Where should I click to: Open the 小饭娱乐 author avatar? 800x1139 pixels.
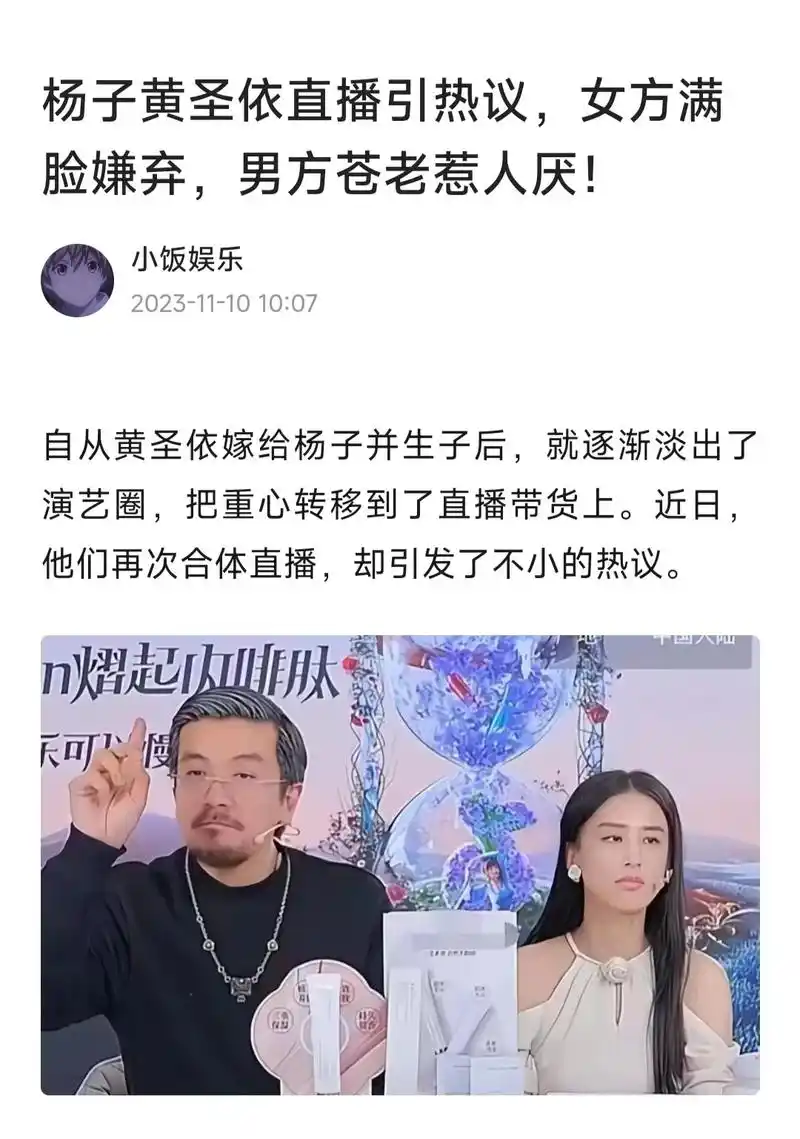[77, 280]
